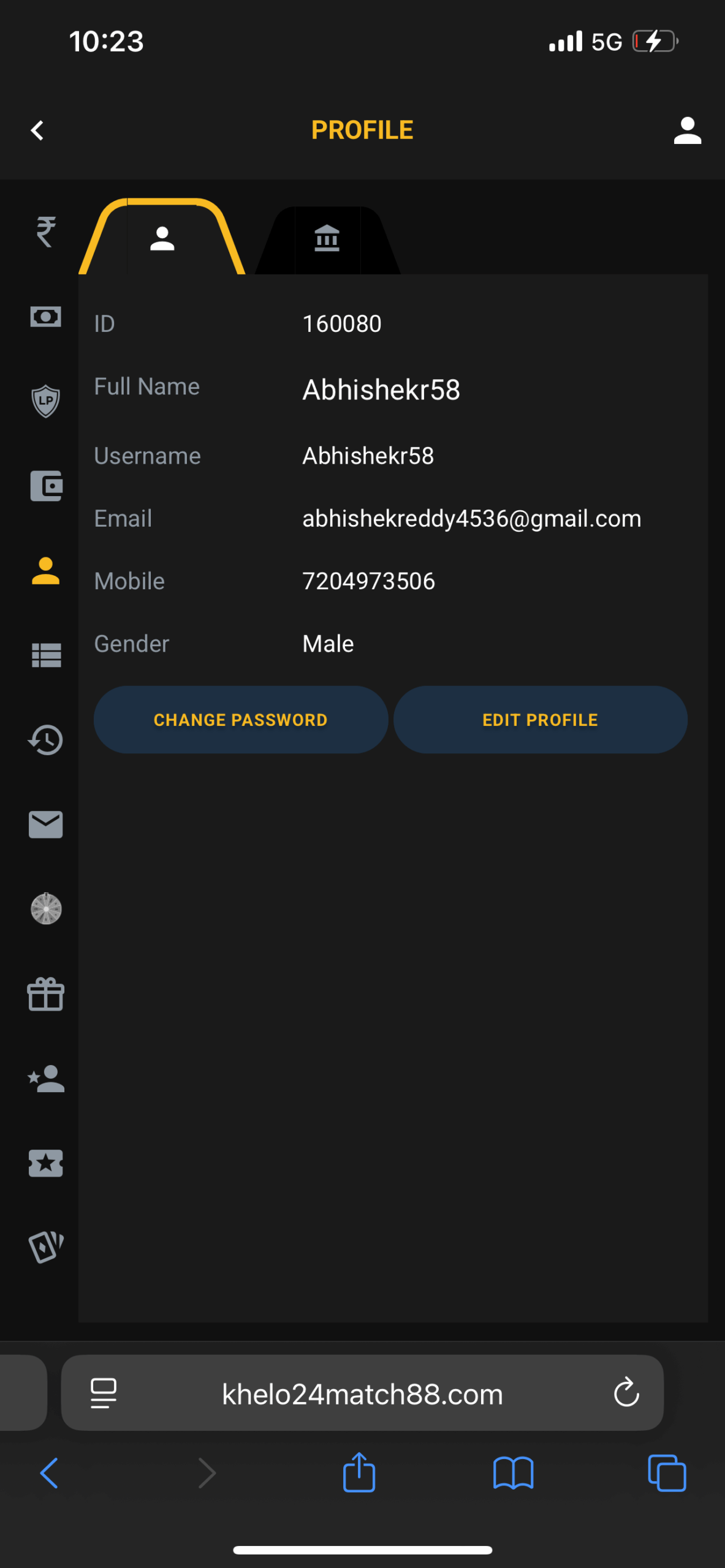Tap Change Password button
This screenshot has height=1568, width=725.
pyautogui.click(x=240, y=720)
